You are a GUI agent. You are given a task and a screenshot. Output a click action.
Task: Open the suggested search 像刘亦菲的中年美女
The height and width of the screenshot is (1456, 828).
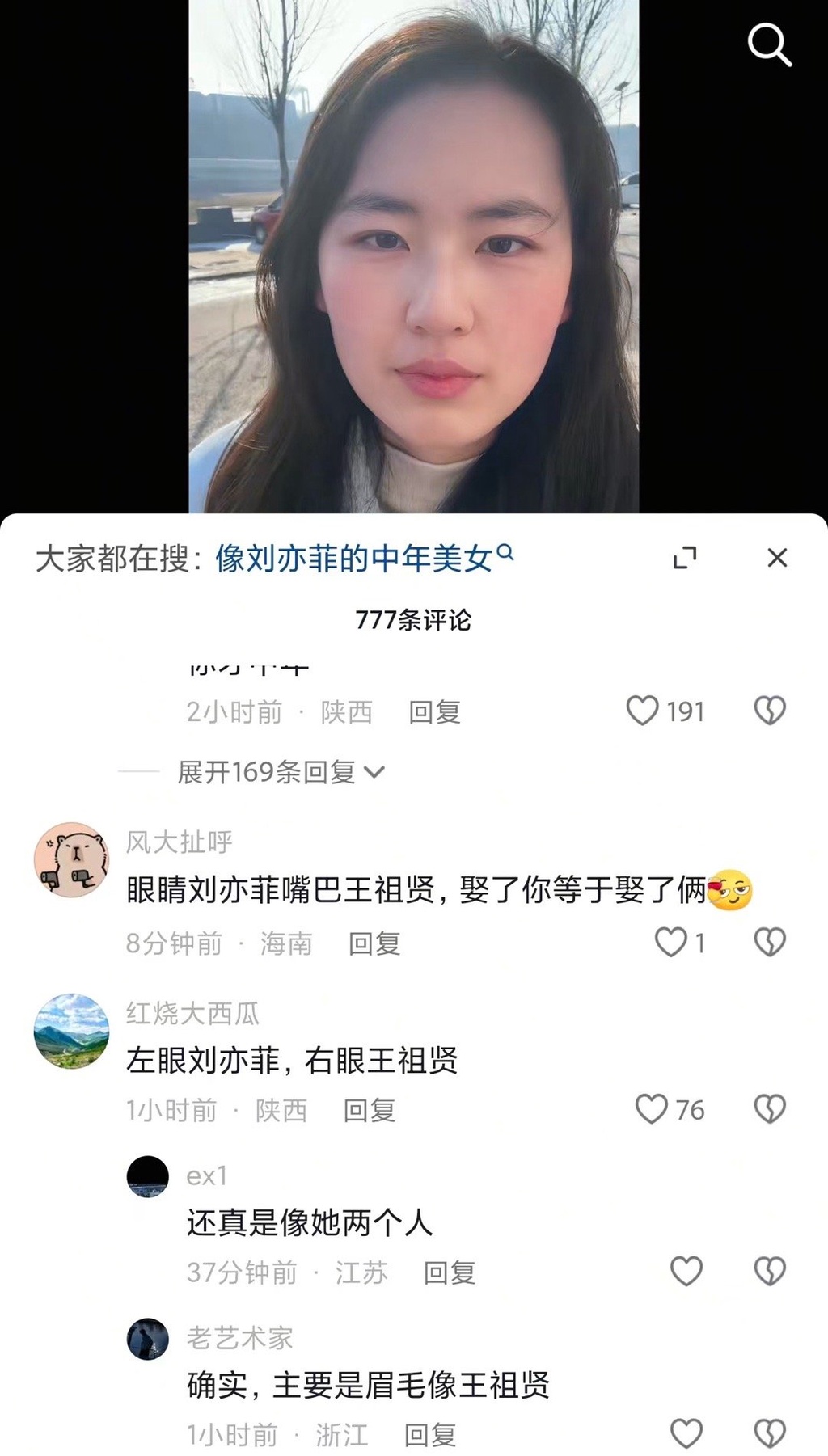point(354,558)
